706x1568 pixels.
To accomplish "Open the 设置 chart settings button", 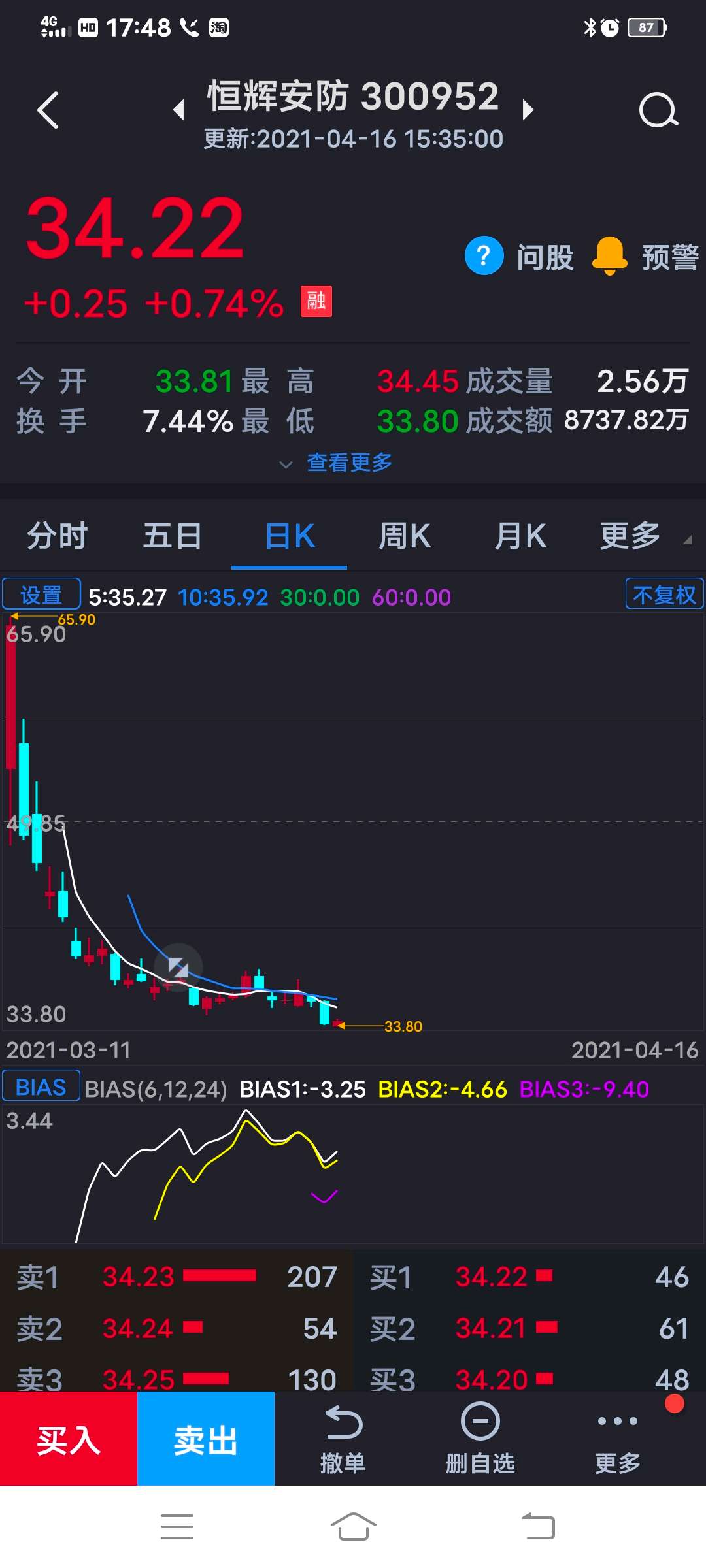I will coord(41,593).
